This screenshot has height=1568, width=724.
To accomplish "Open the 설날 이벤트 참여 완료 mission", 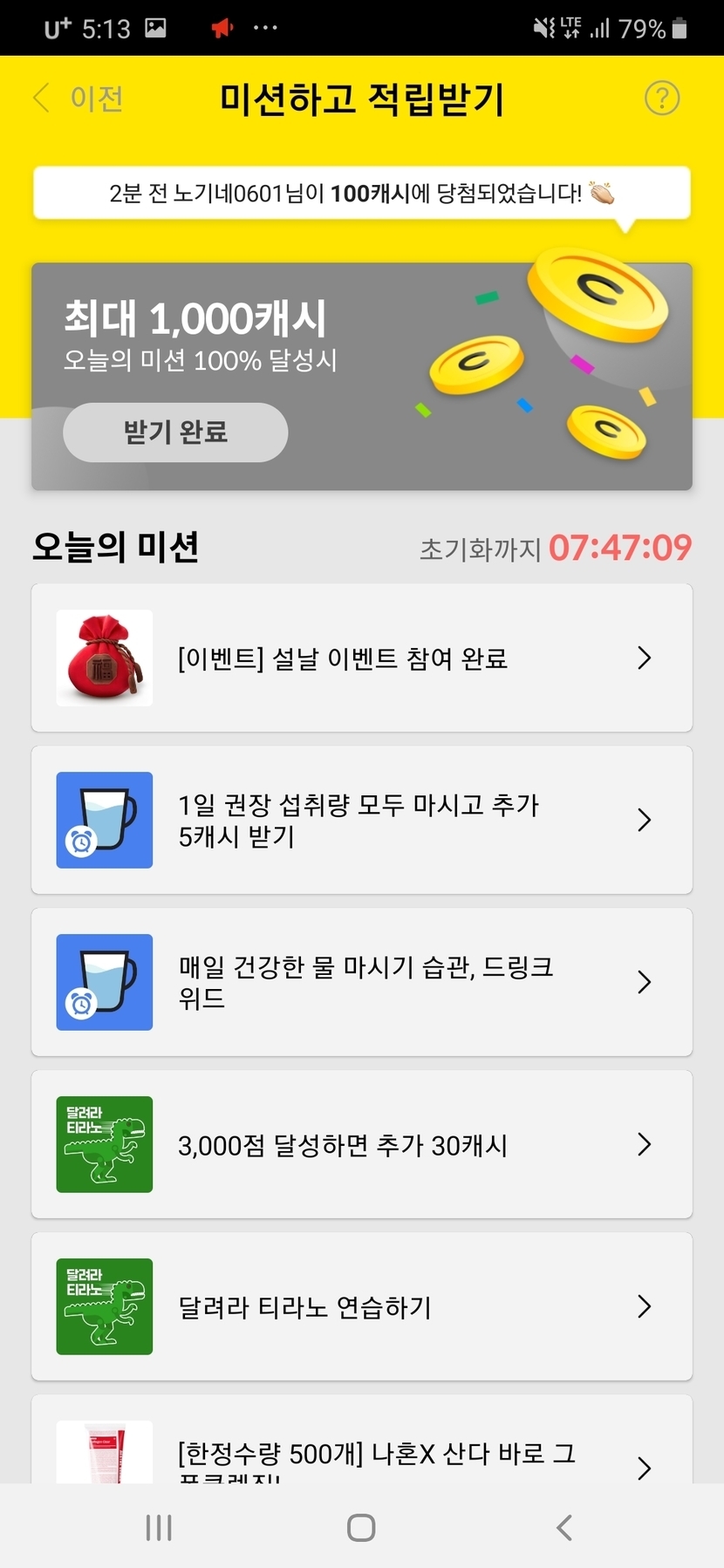I will (x=361, y=658).
